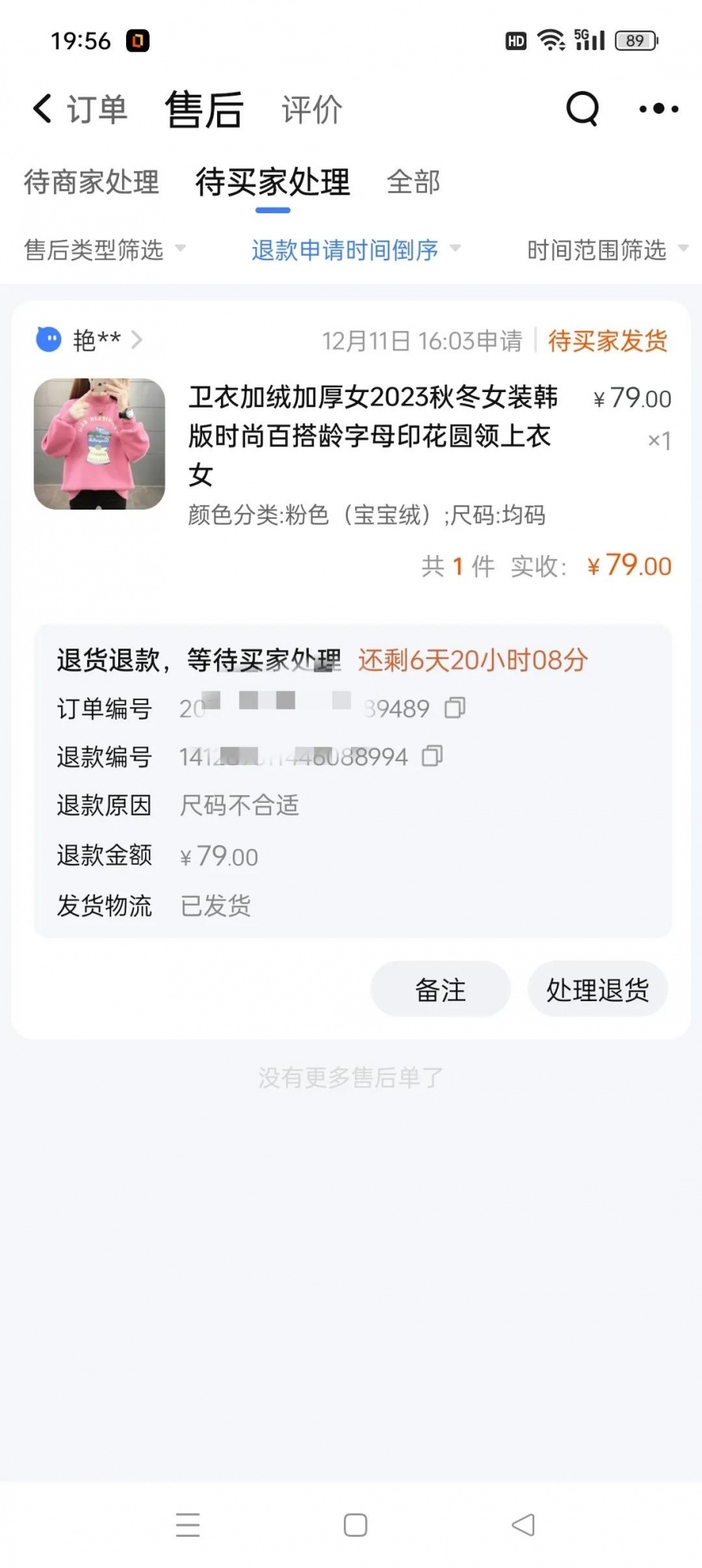Image resolution: width=702 pixels, height=1568 pixels.
Task: Copy the 退款编号 number
Action: tap(432, 756)
